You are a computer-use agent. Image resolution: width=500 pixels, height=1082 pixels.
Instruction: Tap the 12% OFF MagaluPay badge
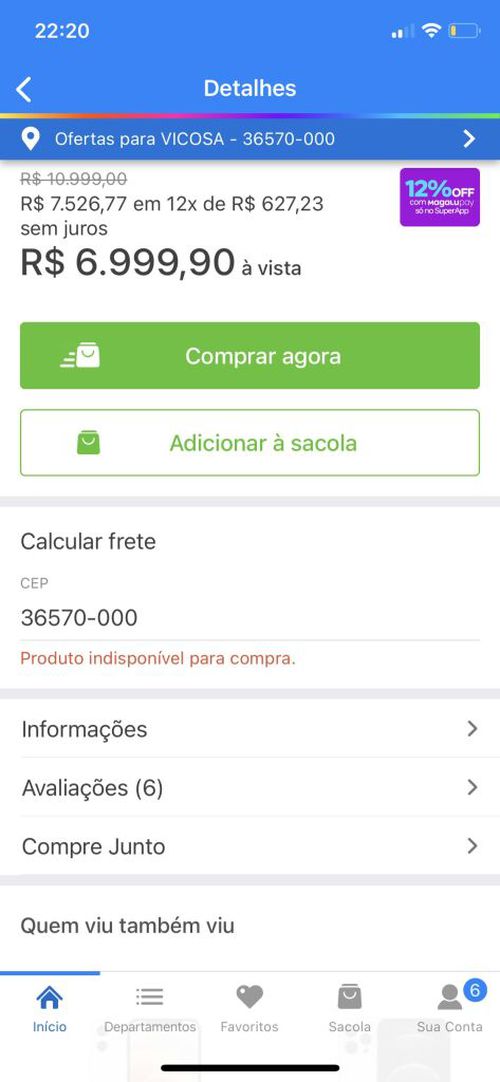pos(439,197)
